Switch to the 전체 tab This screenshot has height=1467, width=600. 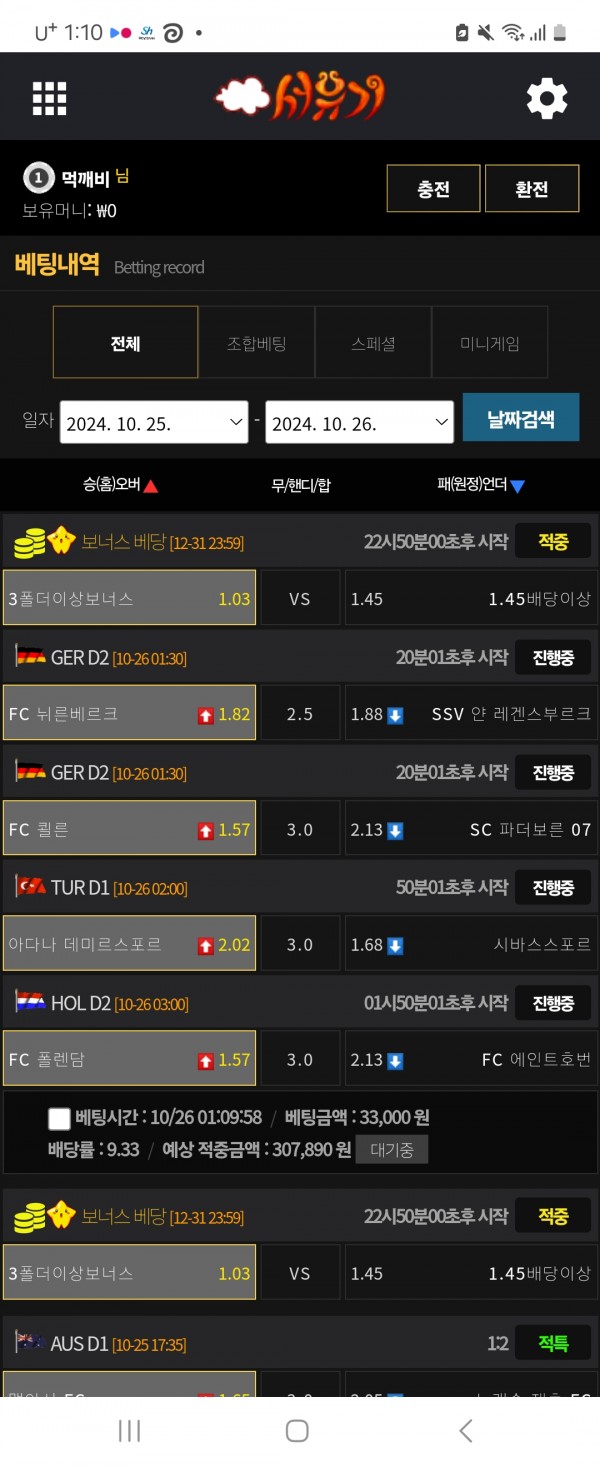pos(125,343)
